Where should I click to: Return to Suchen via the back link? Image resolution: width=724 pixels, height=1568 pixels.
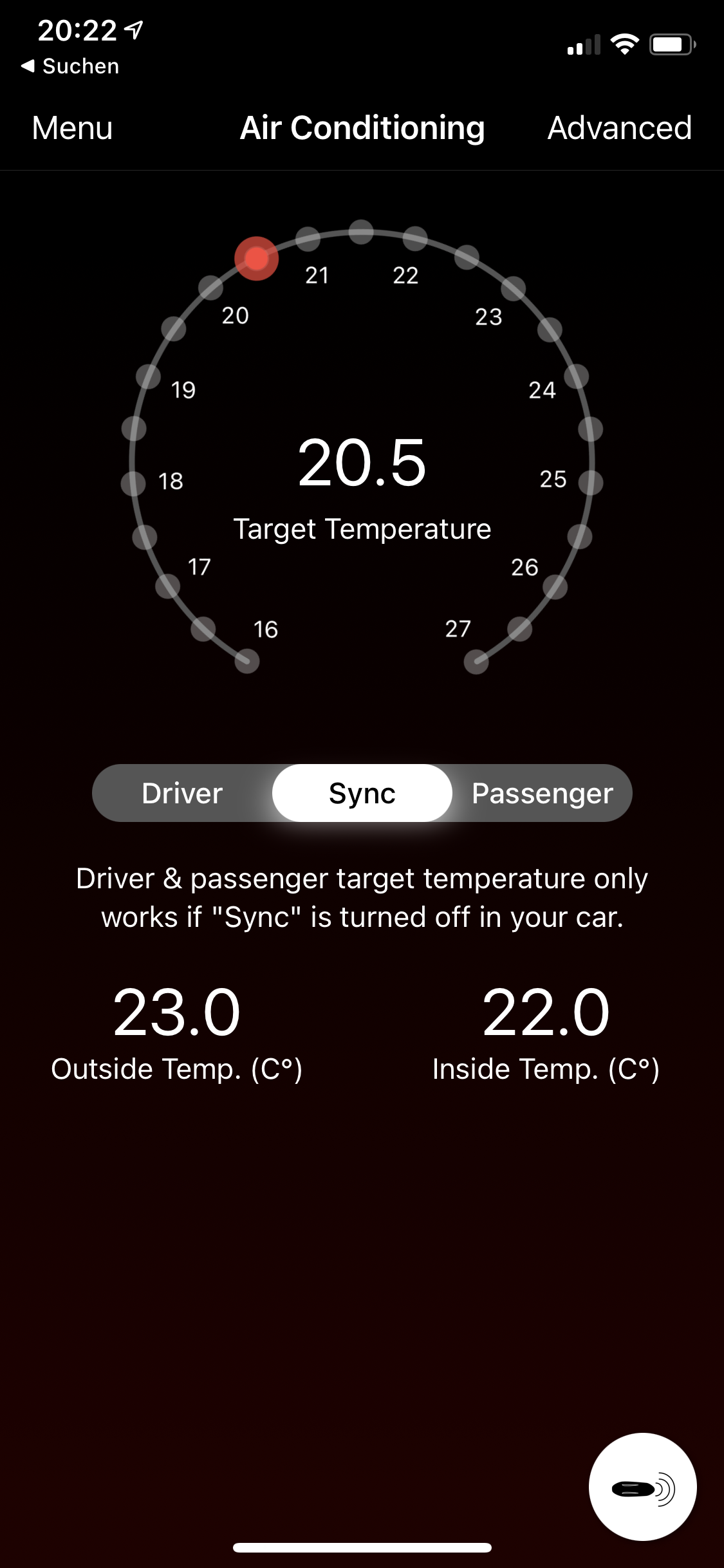tap(71, 66)
